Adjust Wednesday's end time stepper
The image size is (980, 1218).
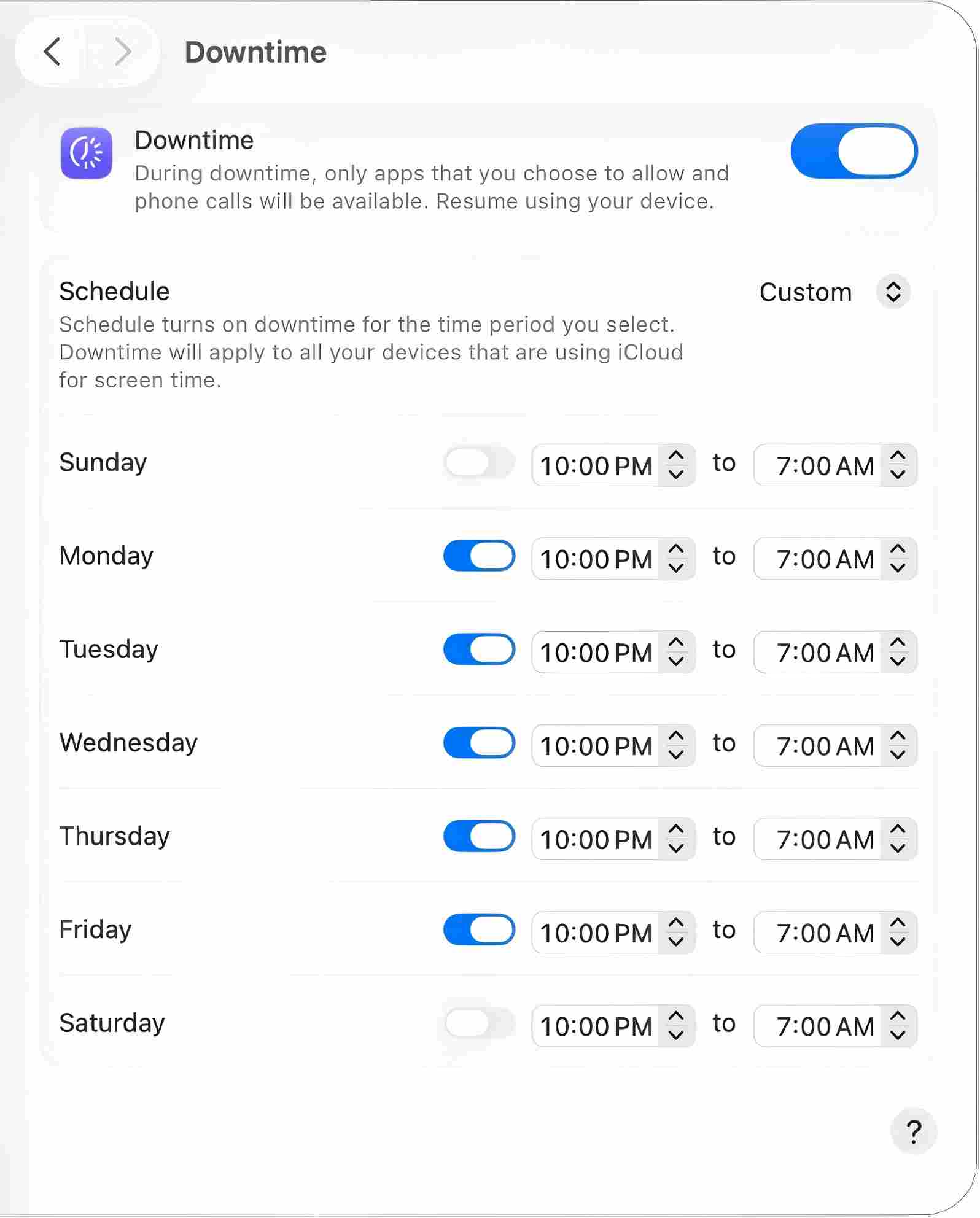898,746
